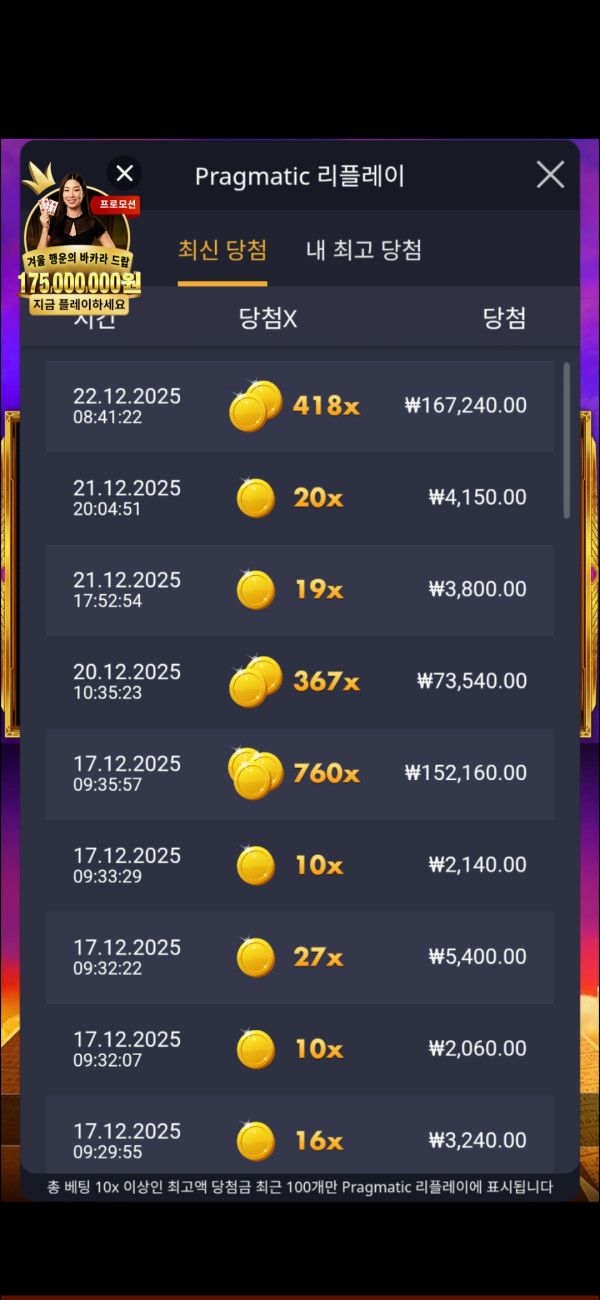Select the 최신 당첨 tab
The width and height of the screenshot is (600, 1300).
coord(222,250)
